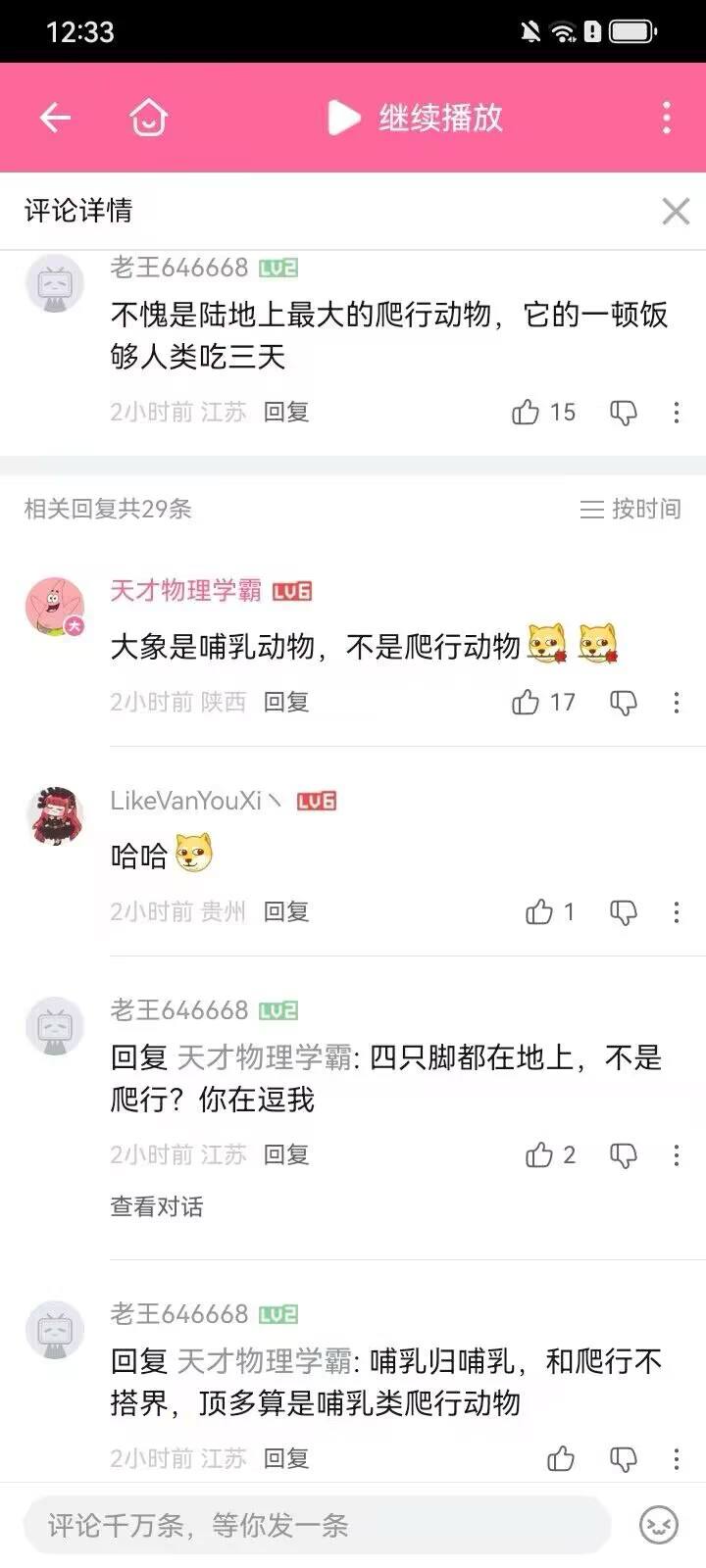Image resolution: width=706 pixels, height=1568 pixels.
Task: Open LikeVanYouXi's avatar
Action: [55, 815]
